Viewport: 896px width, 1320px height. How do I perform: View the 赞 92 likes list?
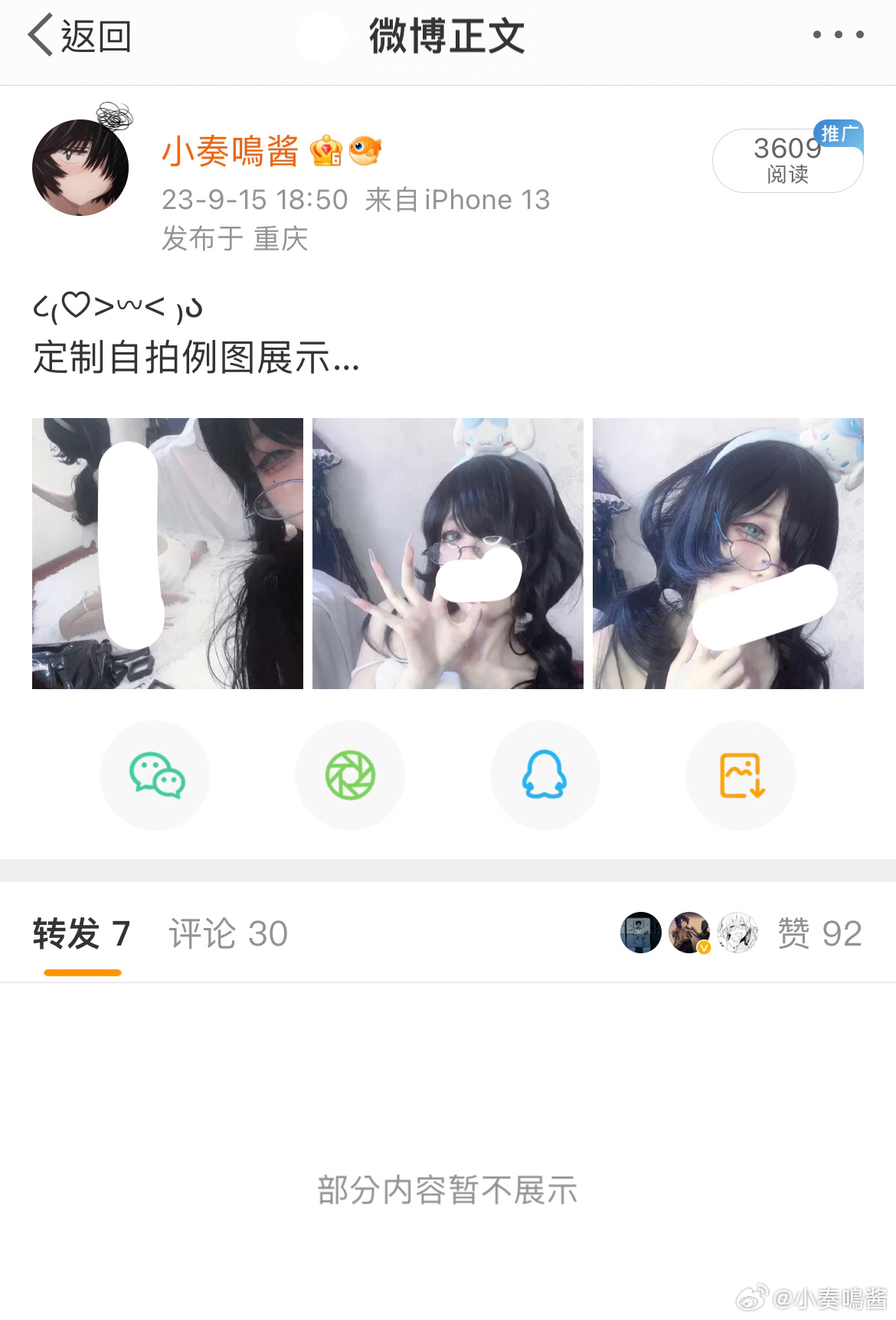point(819,934)
